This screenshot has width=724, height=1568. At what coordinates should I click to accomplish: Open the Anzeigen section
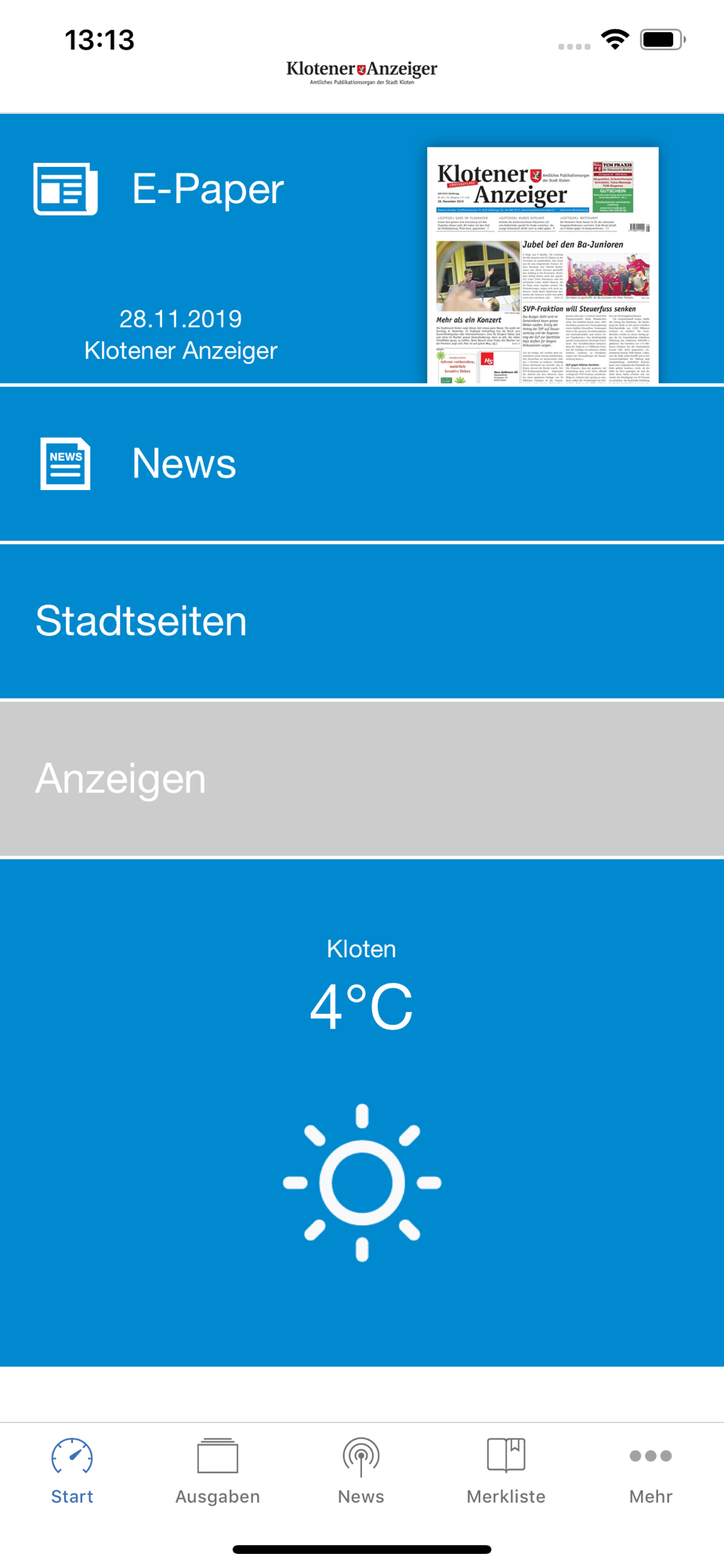(362, 779)
